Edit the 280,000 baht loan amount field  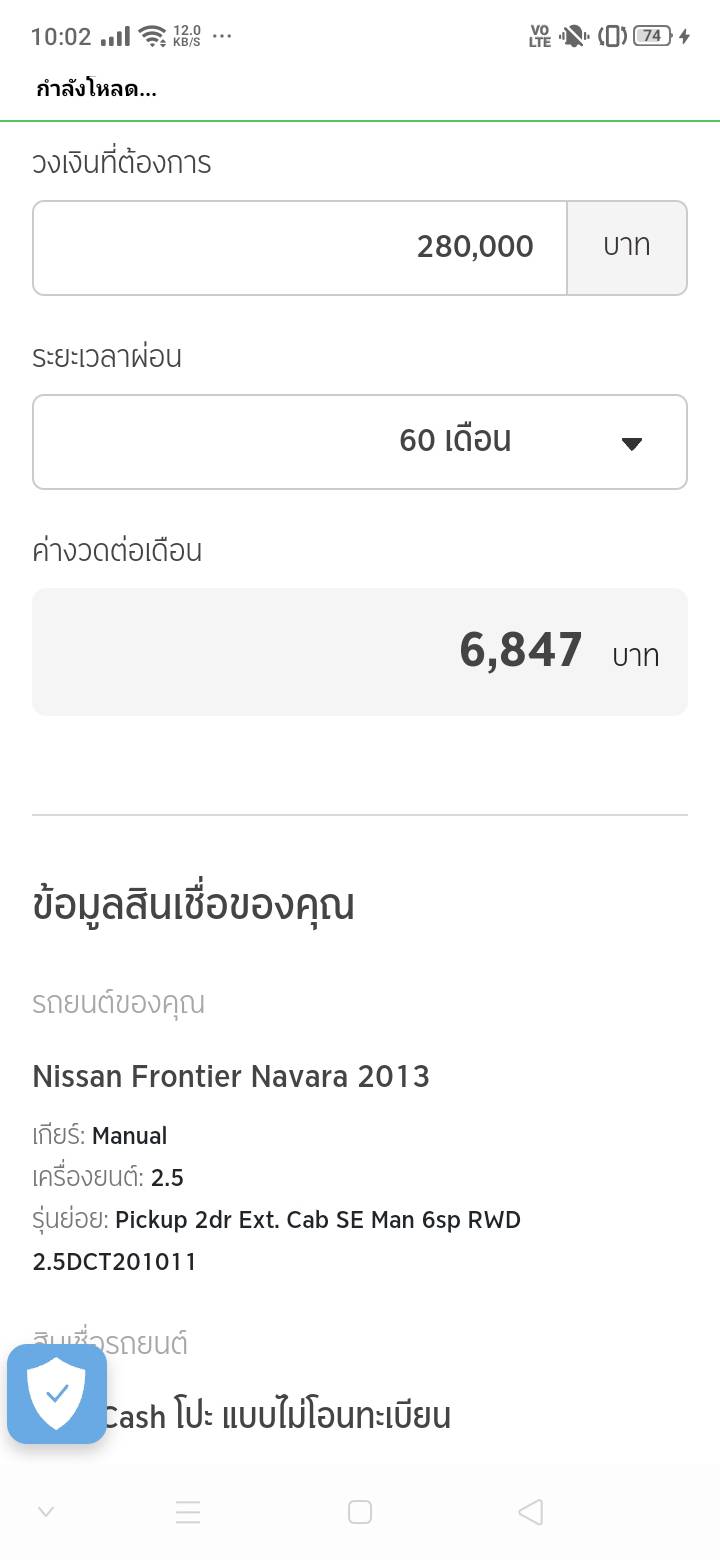click(300, 248)
